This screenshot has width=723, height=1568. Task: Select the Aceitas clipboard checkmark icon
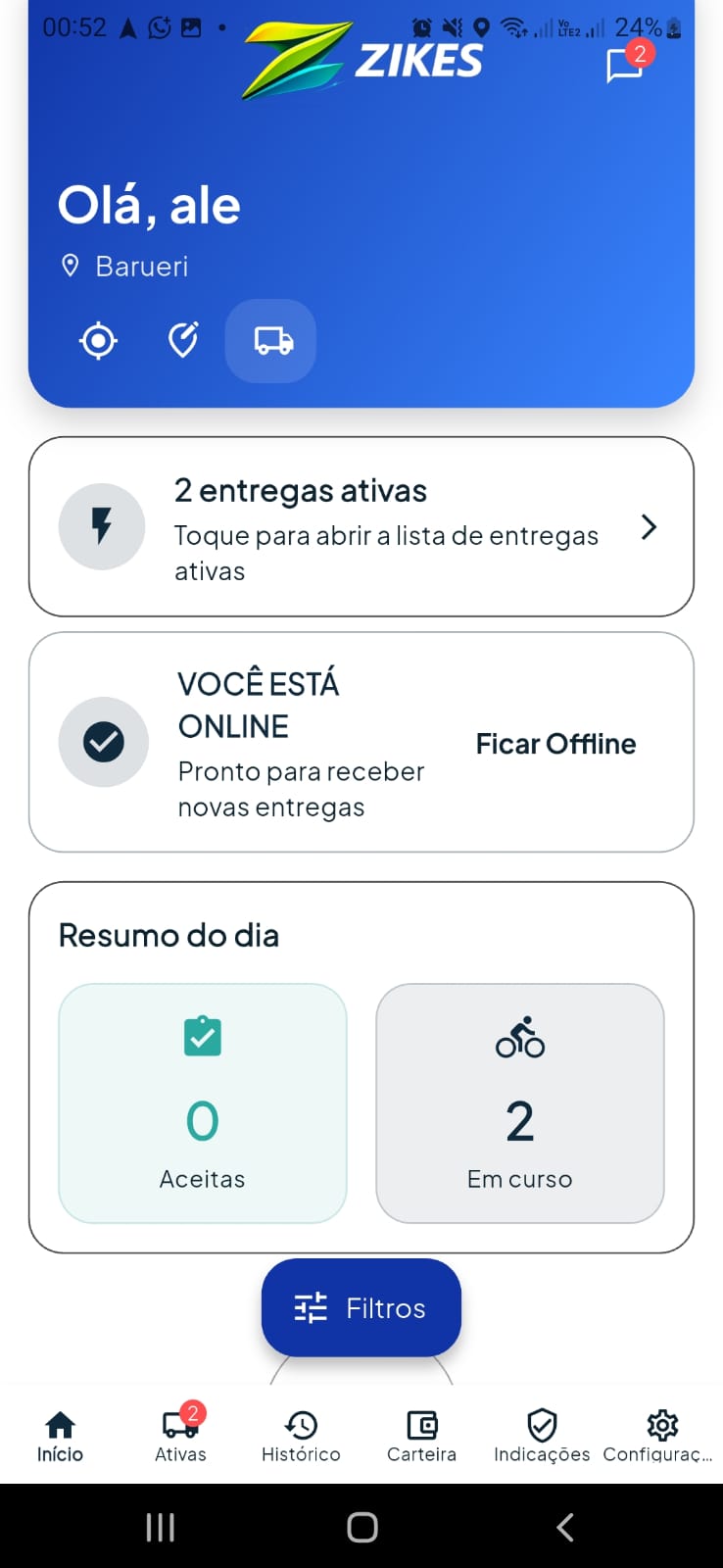[202, 1036]
